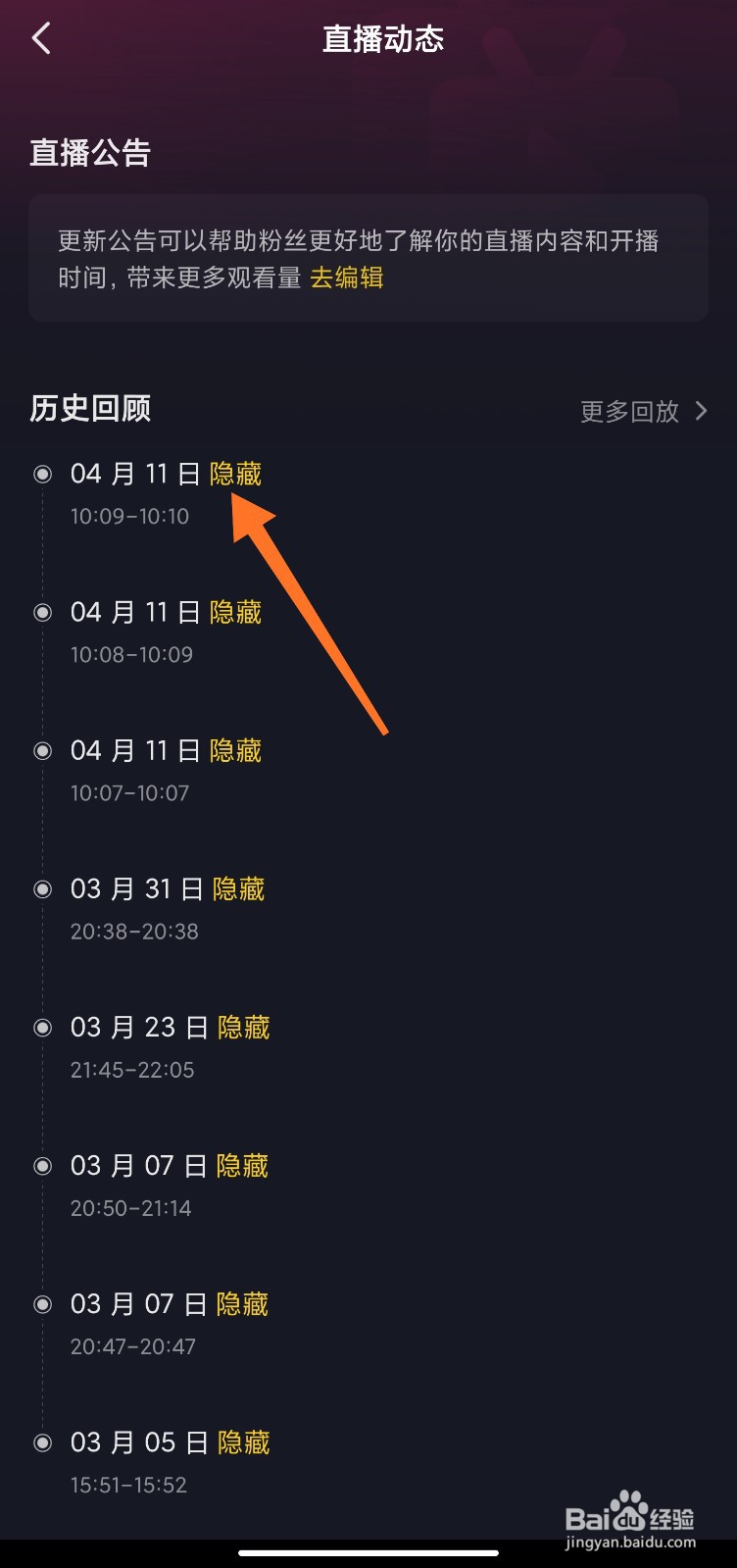Open the full replay list via 更多回放
The width and height of the screenshot is (737, 1568).
[630, 411]
